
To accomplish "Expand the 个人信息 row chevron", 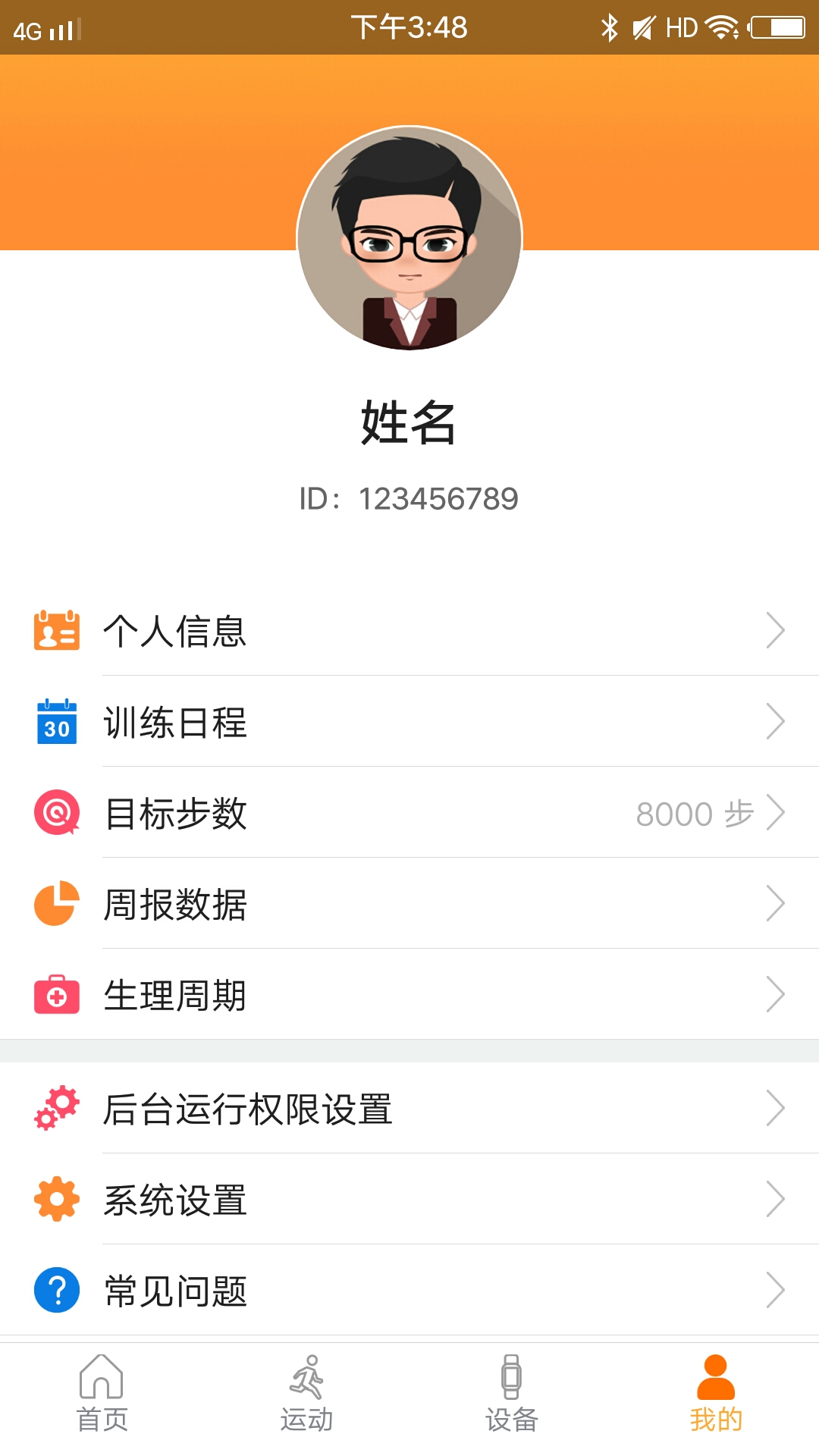I will click(x=777, y=629).
